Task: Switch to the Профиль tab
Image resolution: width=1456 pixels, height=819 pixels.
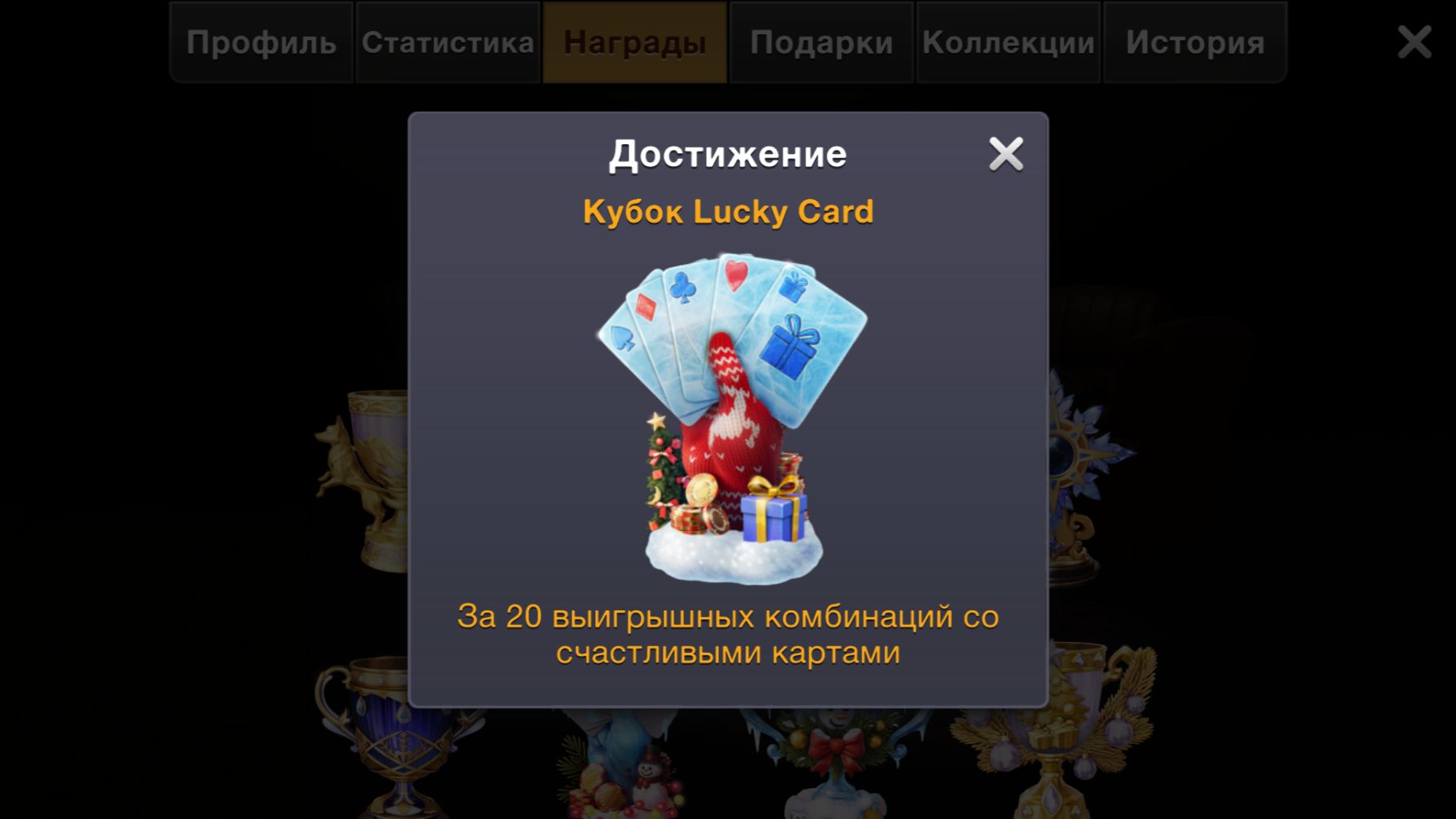Action: [x=261, y=42]
